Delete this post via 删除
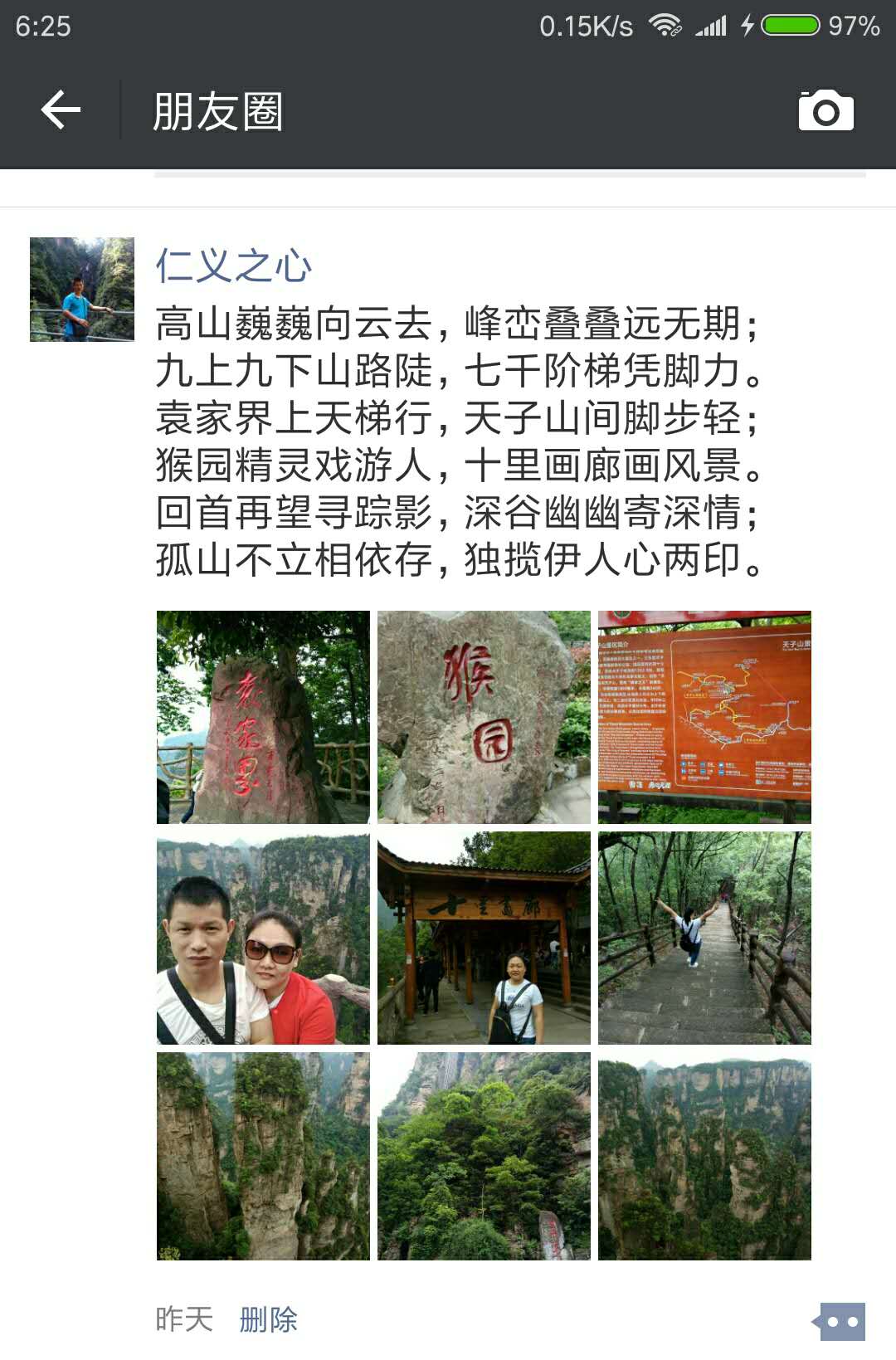The height and width of the screenshot is (1360, 896). tap(268, 1319)
